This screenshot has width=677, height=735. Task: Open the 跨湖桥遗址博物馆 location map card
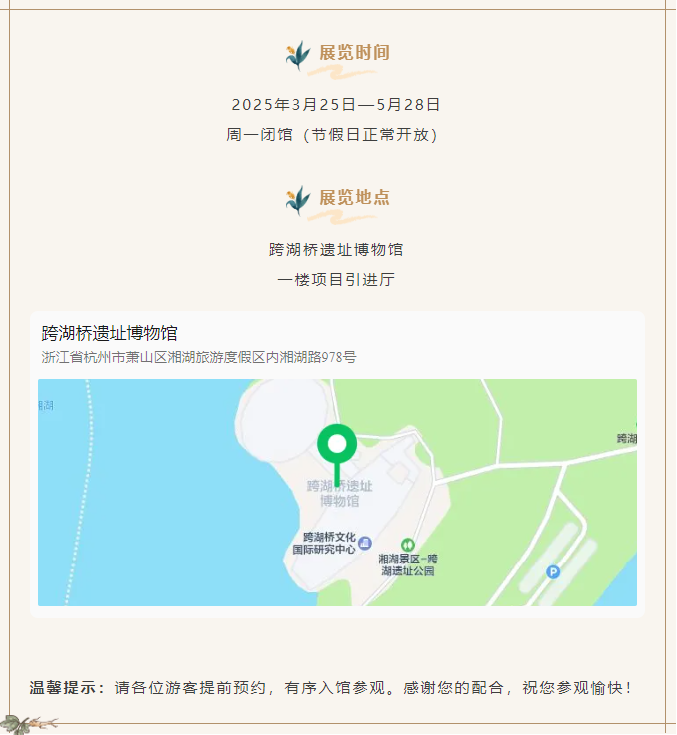coord(337,464)
